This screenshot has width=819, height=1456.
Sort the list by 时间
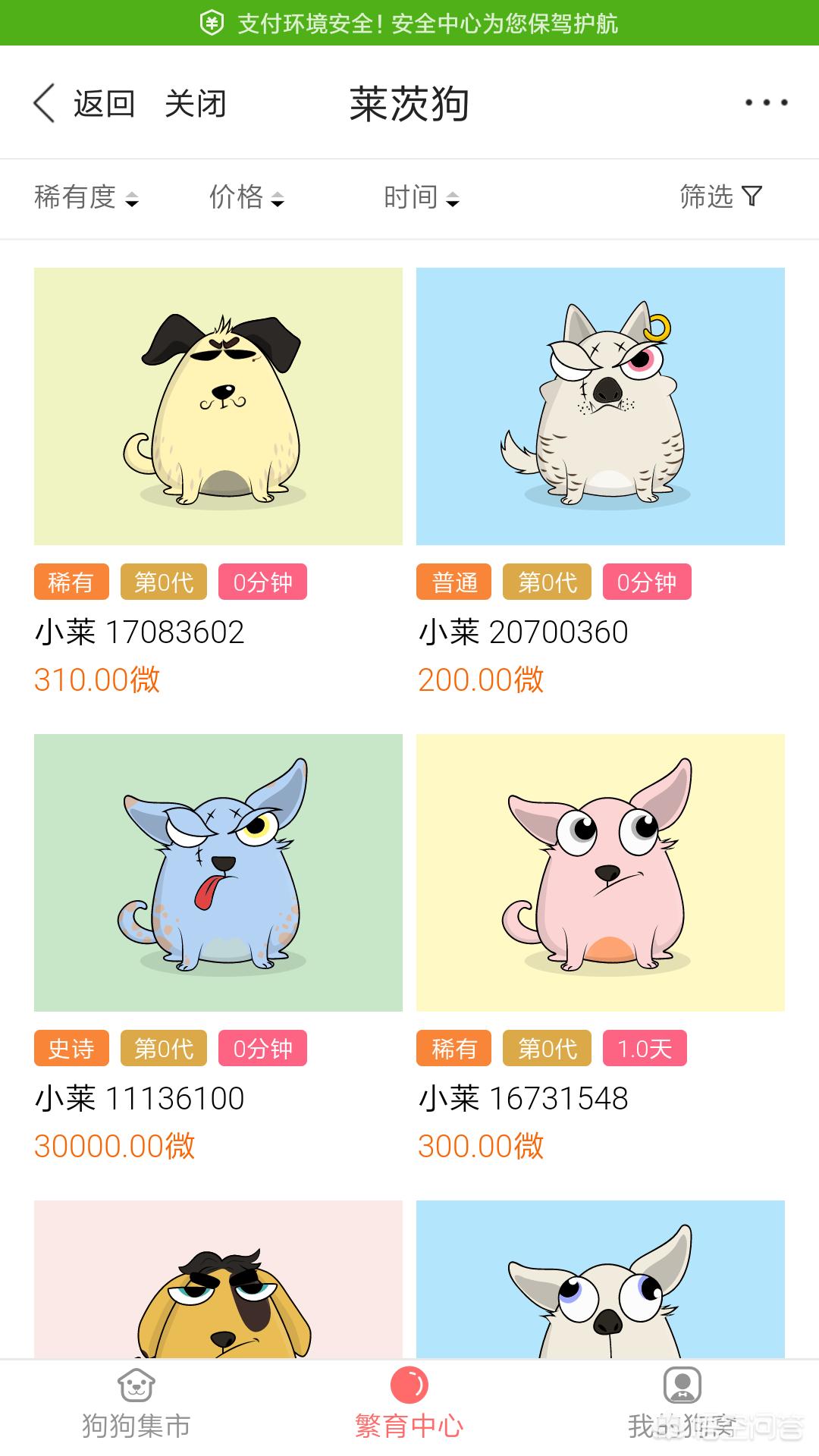coord(421,197)
